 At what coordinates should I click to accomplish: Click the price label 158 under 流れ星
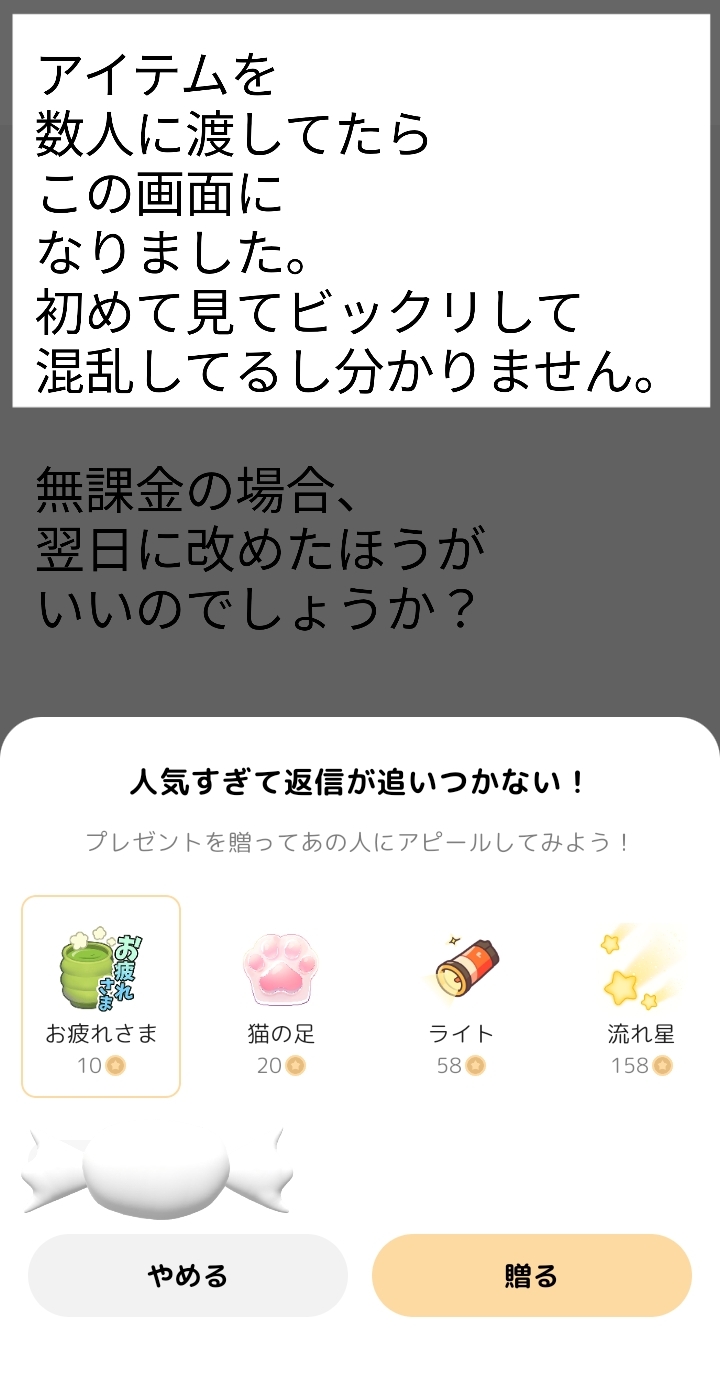tap(632, 1066)
